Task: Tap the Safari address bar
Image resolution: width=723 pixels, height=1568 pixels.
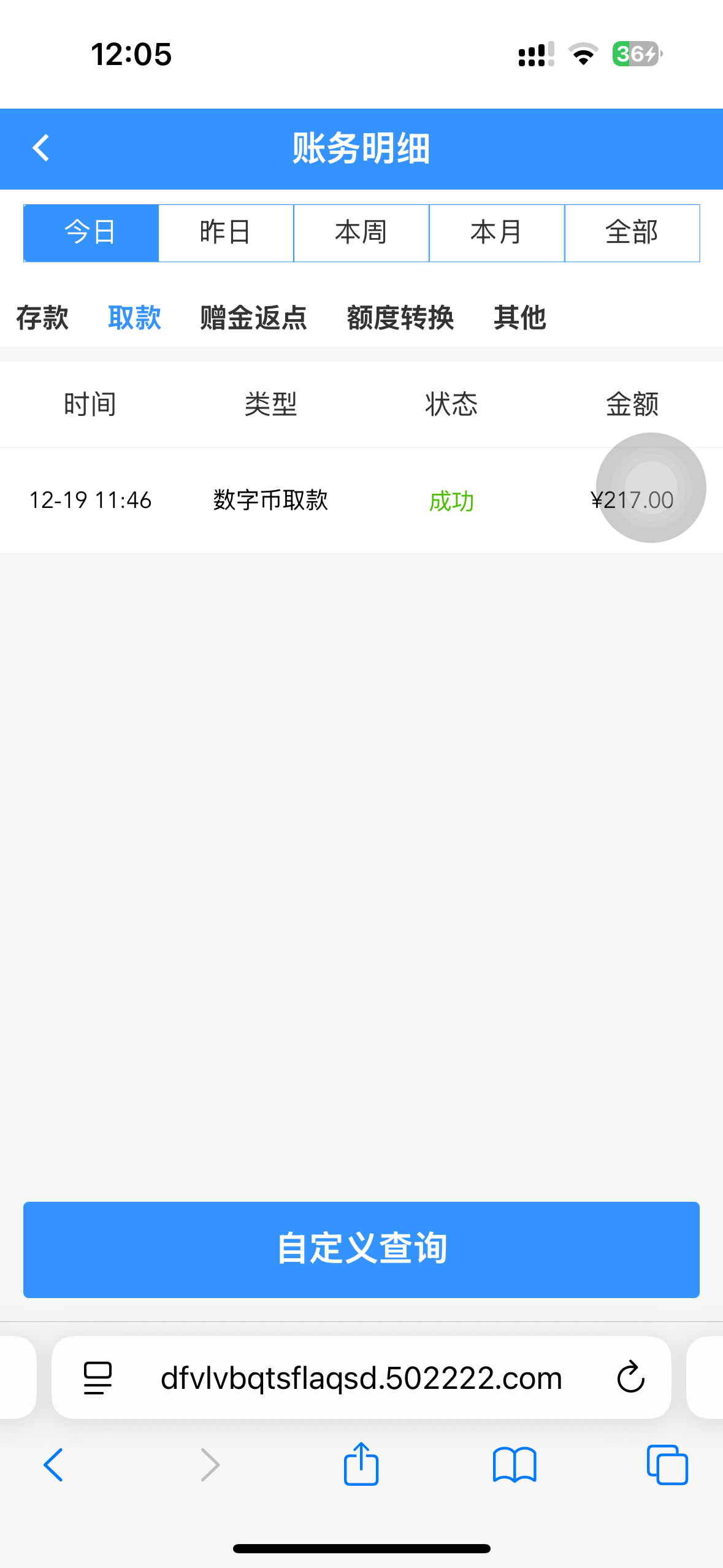Action: [361, 1378]
